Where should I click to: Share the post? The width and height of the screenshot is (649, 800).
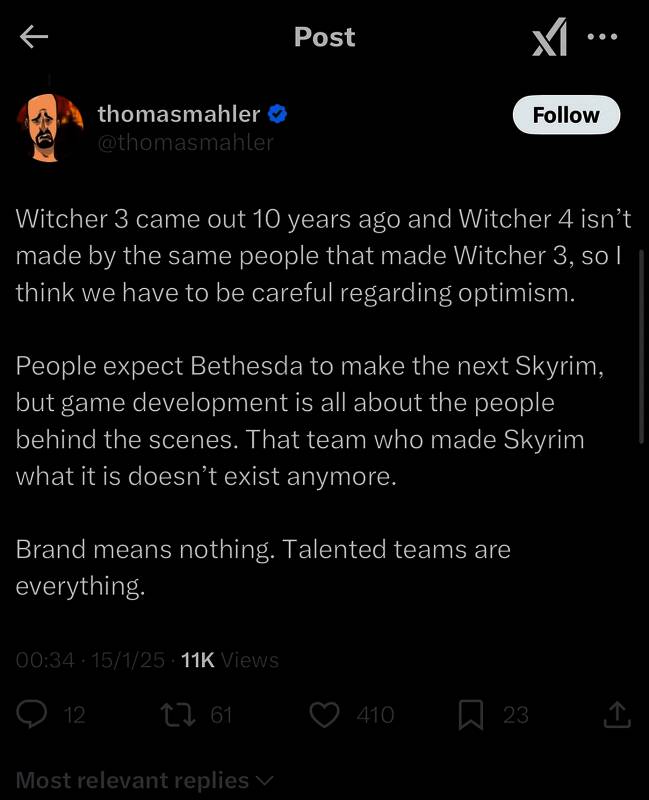(617, 714)
